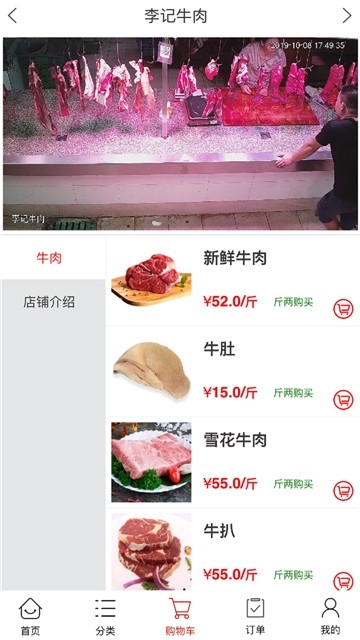Open the 店铺介绍 section
This screenshot has width=360, height=640.
(49, 302)
